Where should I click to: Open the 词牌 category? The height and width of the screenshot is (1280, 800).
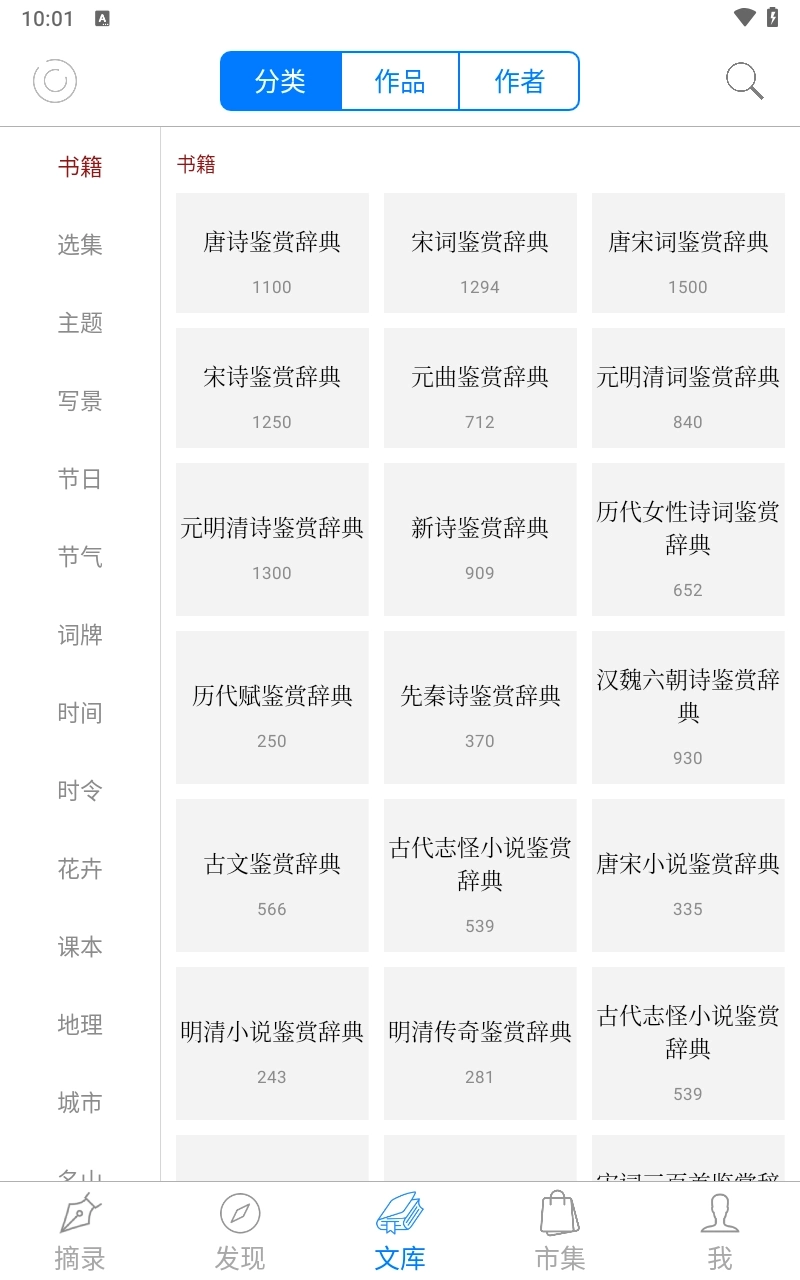coord(80,635)
